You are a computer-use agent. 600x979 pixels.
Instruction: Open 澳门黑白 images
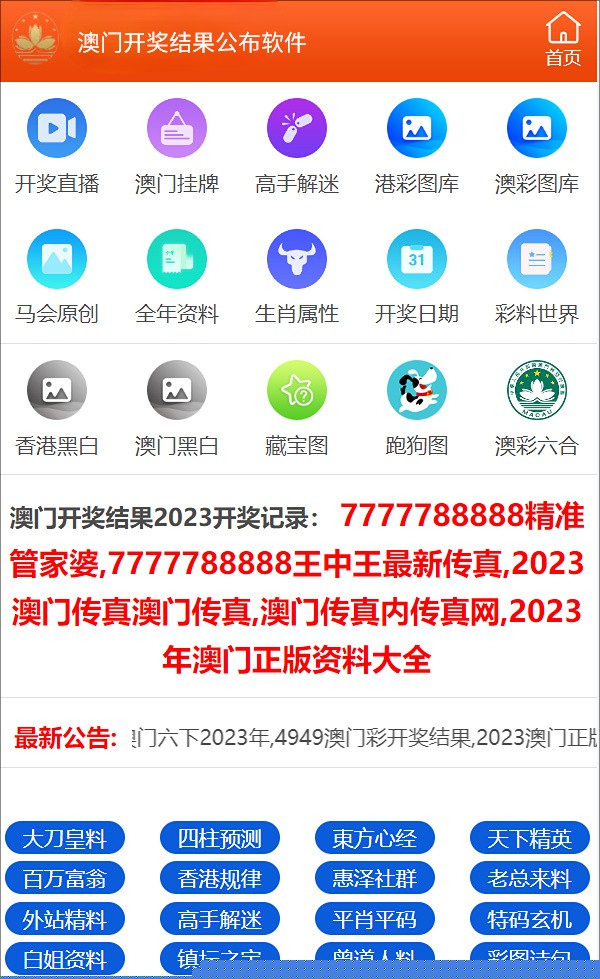177,408
